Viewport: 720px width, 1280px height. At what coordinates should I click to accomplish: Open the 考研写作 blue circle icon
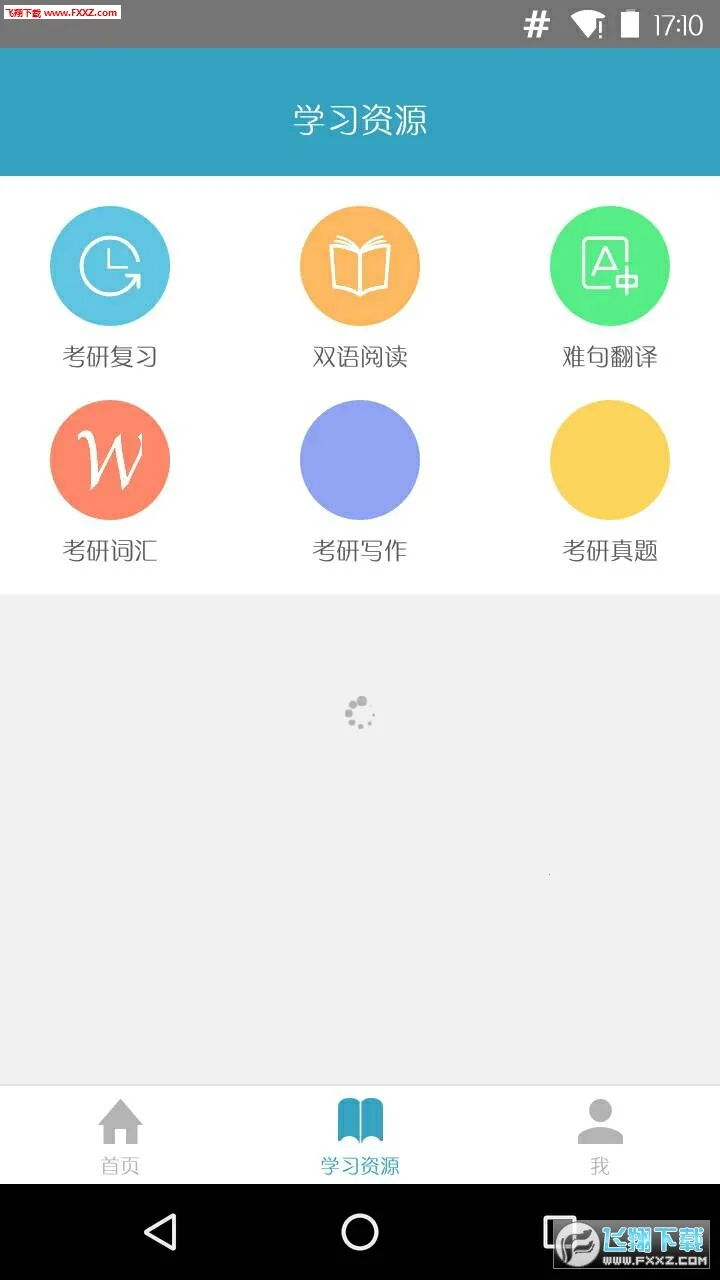(x=360, y=460)
